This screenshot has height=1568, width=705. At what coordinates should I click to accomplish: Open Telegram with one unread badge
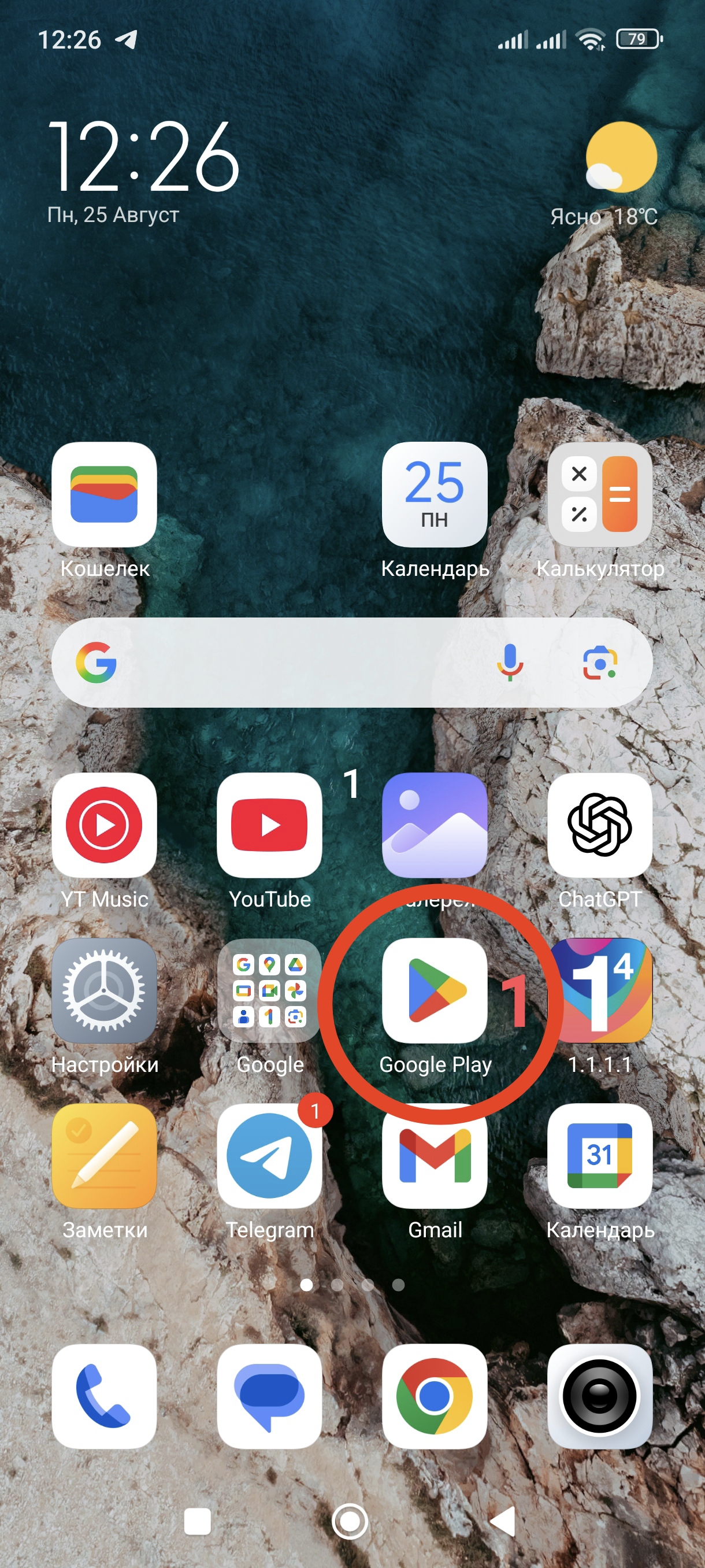(x=269, y=1156)
